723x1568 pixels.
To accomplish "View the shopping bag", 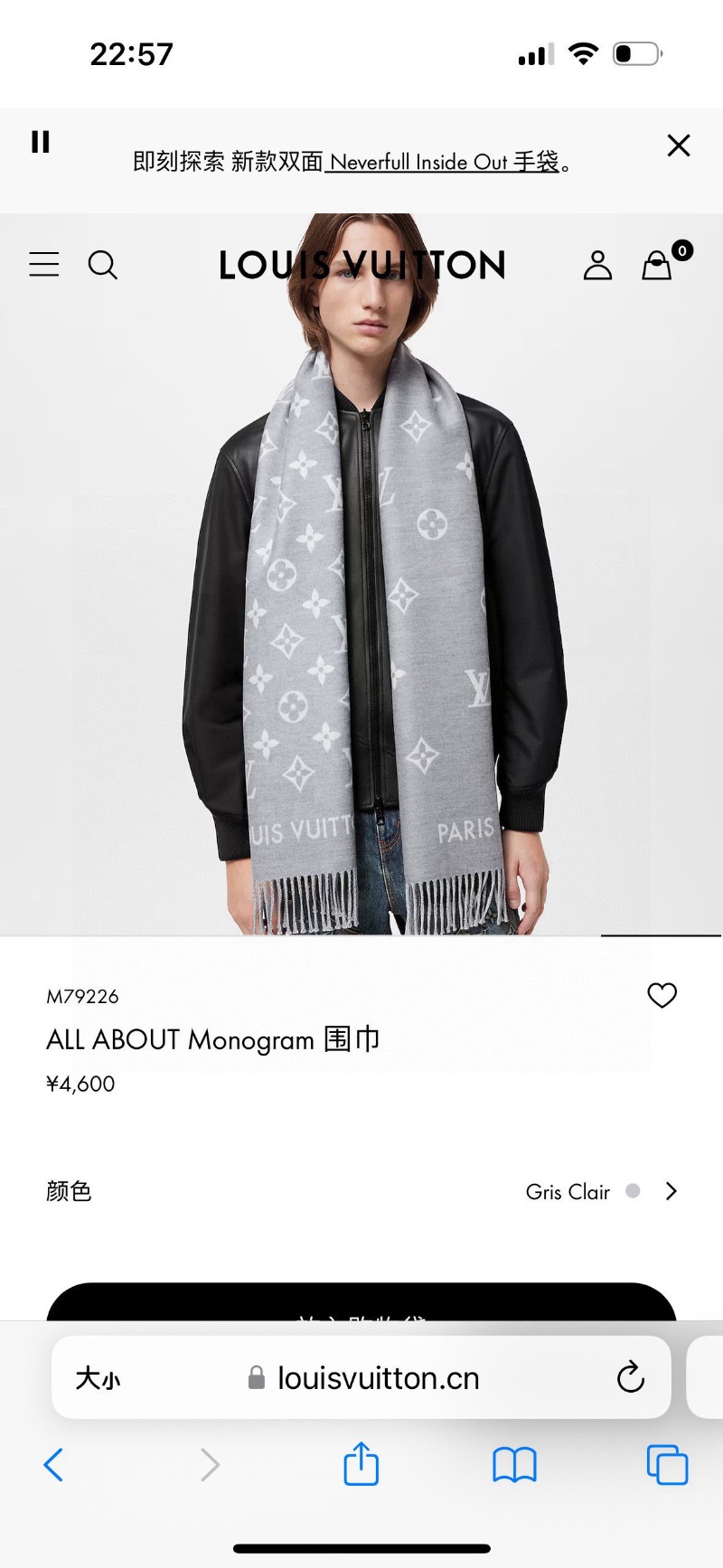I will pyautogui.click(x=658, y=266).
